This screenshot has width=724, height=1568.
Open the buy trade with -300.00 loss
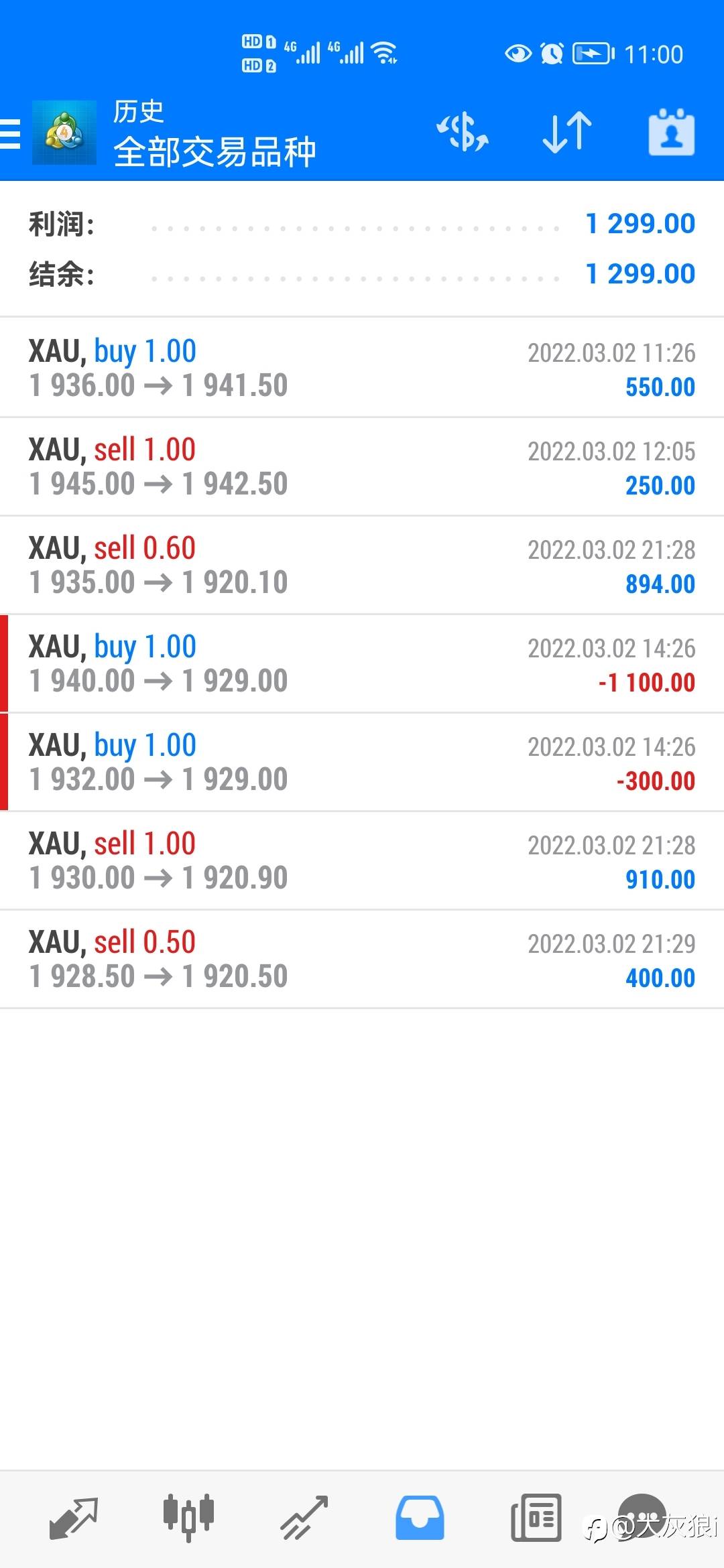click(x=362, y=762)
